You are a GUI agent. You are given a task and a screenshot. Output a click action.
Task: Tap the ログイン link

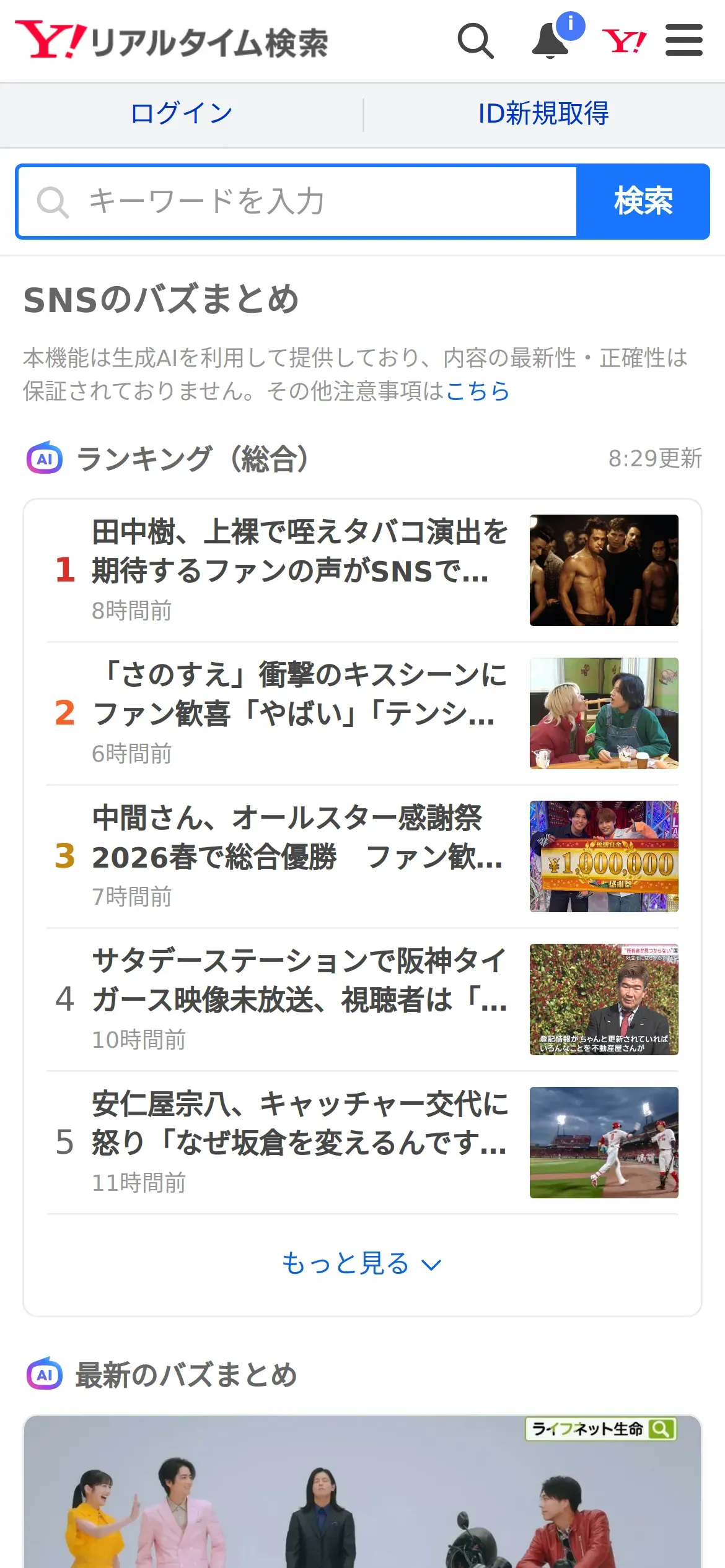click(182, 114)
